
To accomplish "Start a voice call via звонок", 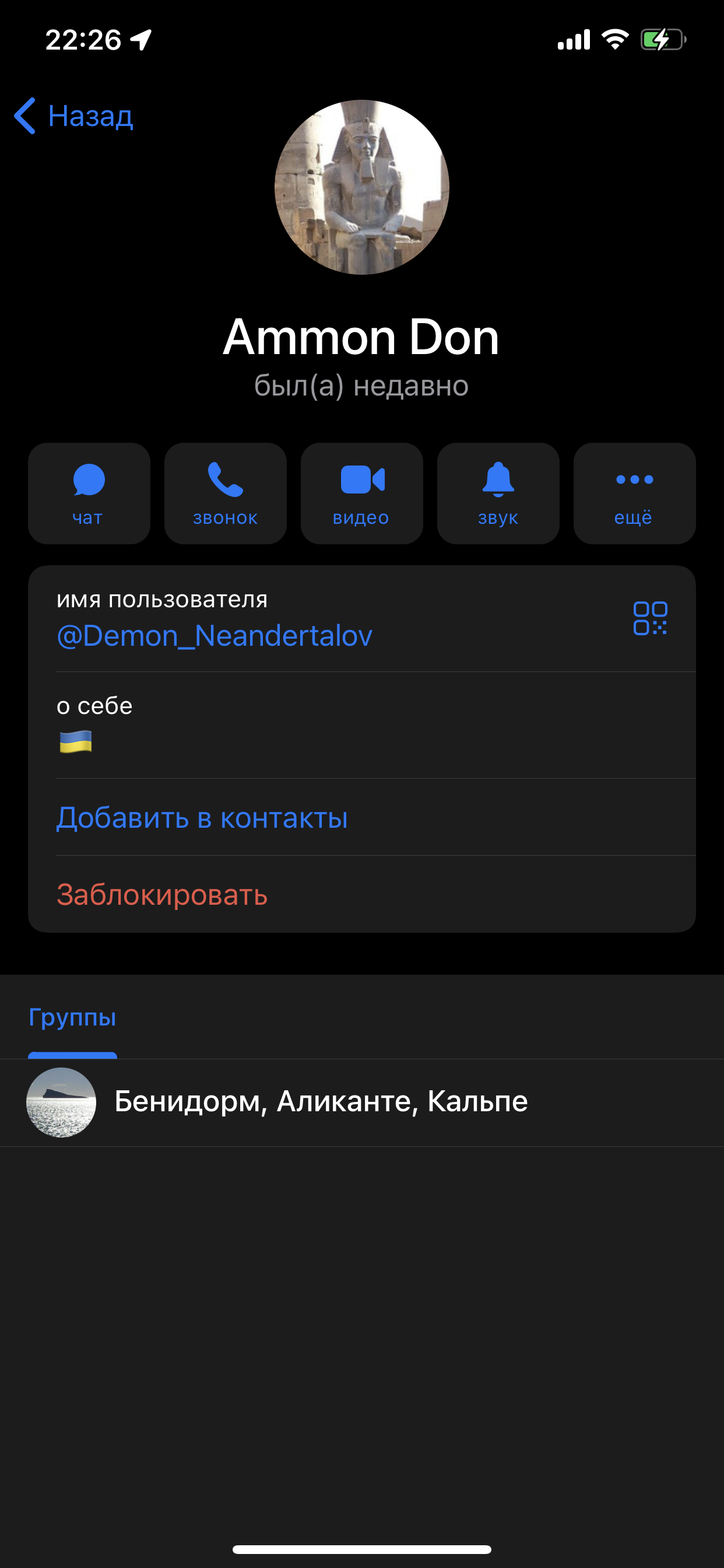I will [225, 493].
